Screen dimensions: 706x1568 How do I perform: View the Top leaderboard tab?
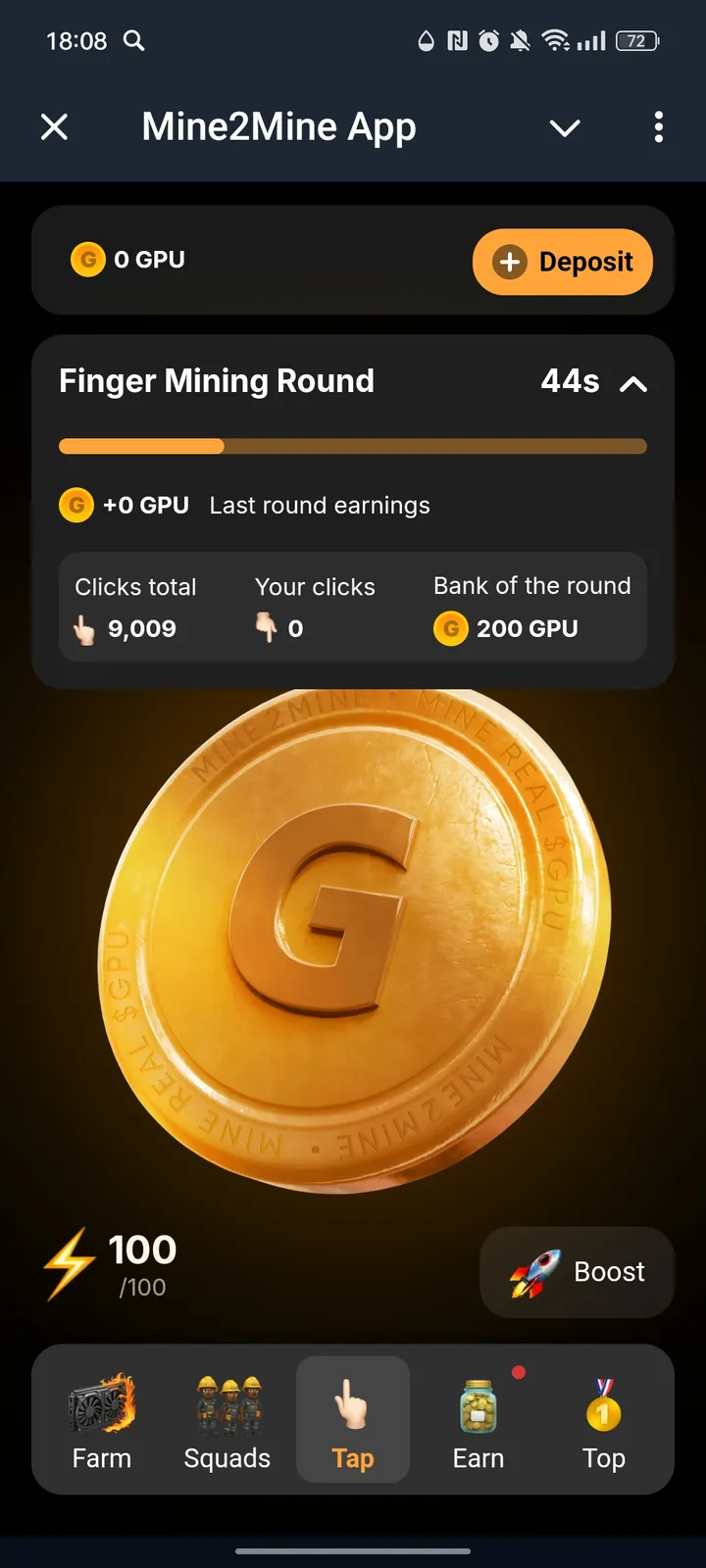coord(604,1421)
